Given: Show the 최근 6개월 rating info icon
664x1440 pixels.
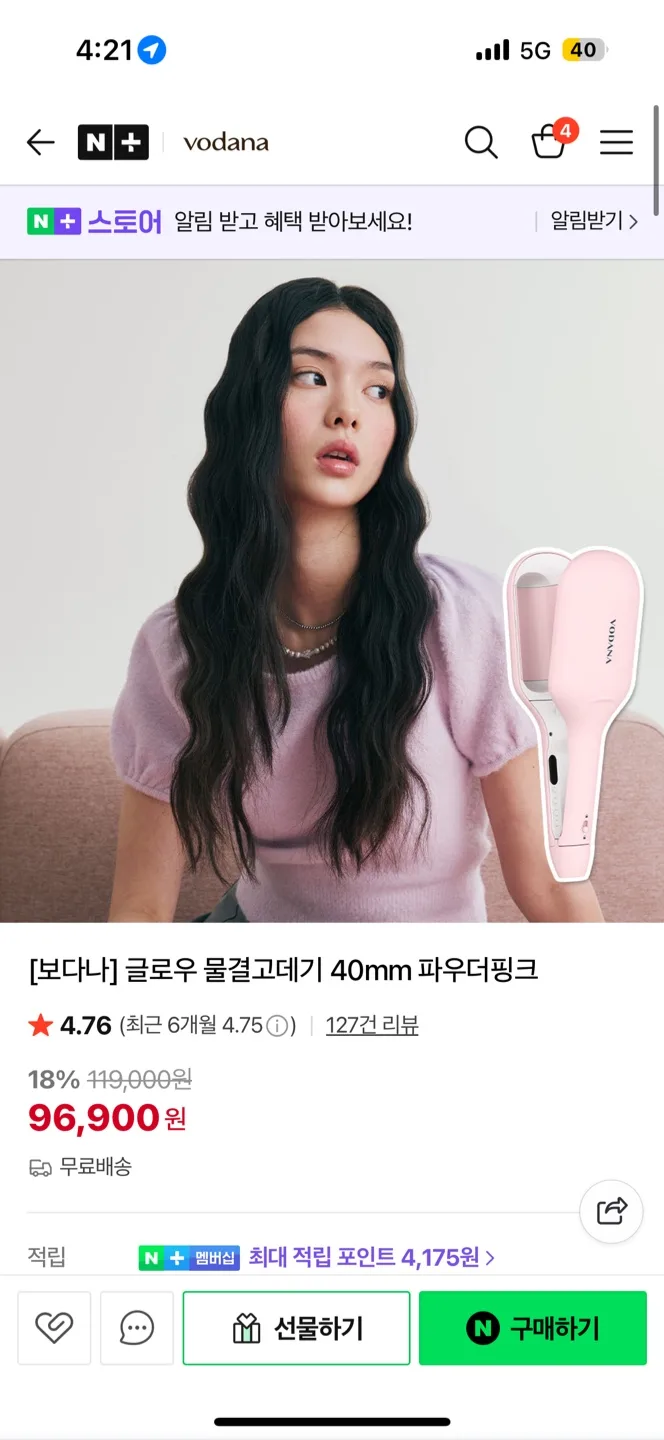Looking at the screenshot, I should pos(278,1026).
